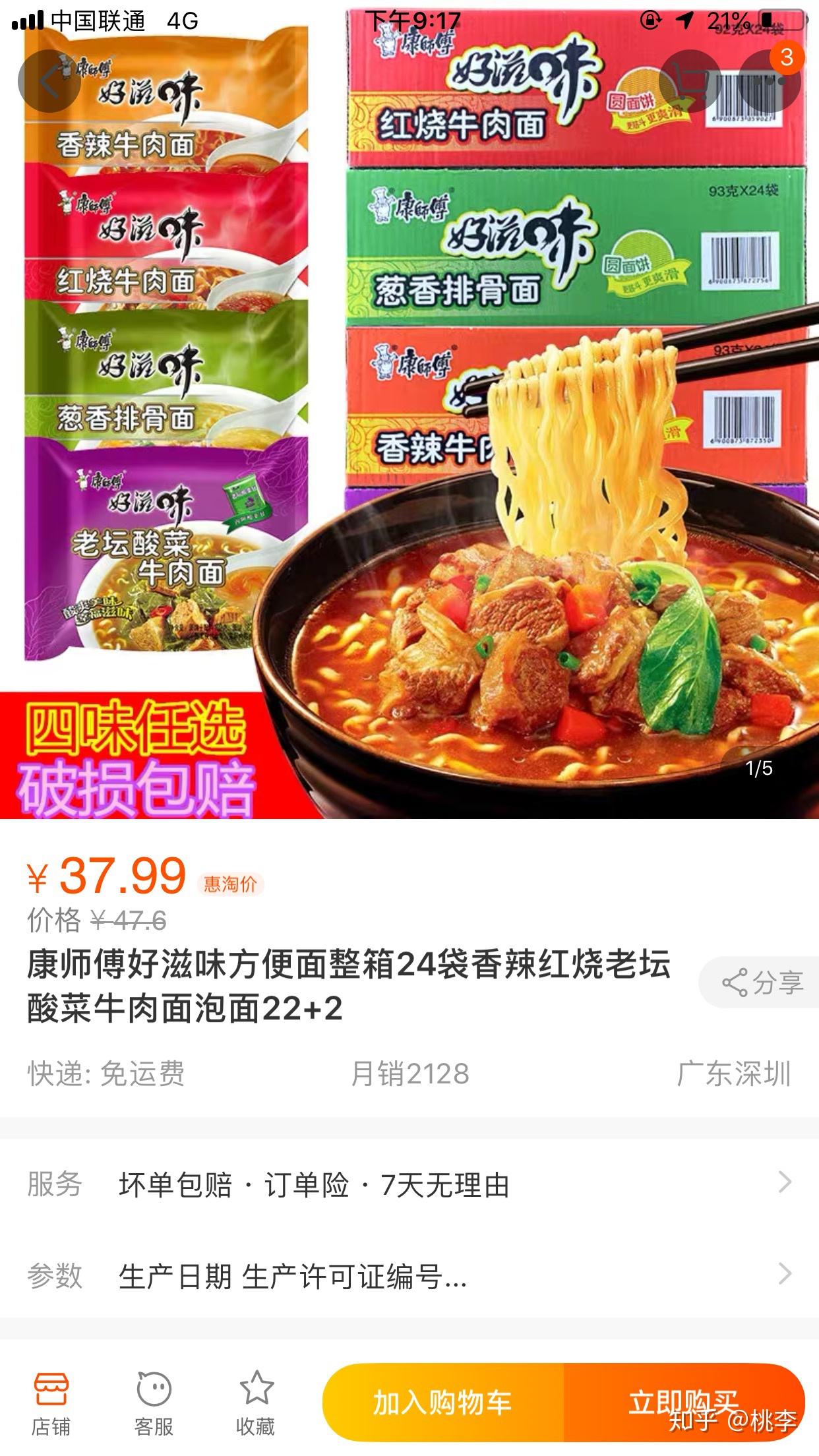Image resolution: width=819 pixels, height=1456 pixels.
Task: Open the 服务 service guarantees row
Action: [x=409, y=1185]
